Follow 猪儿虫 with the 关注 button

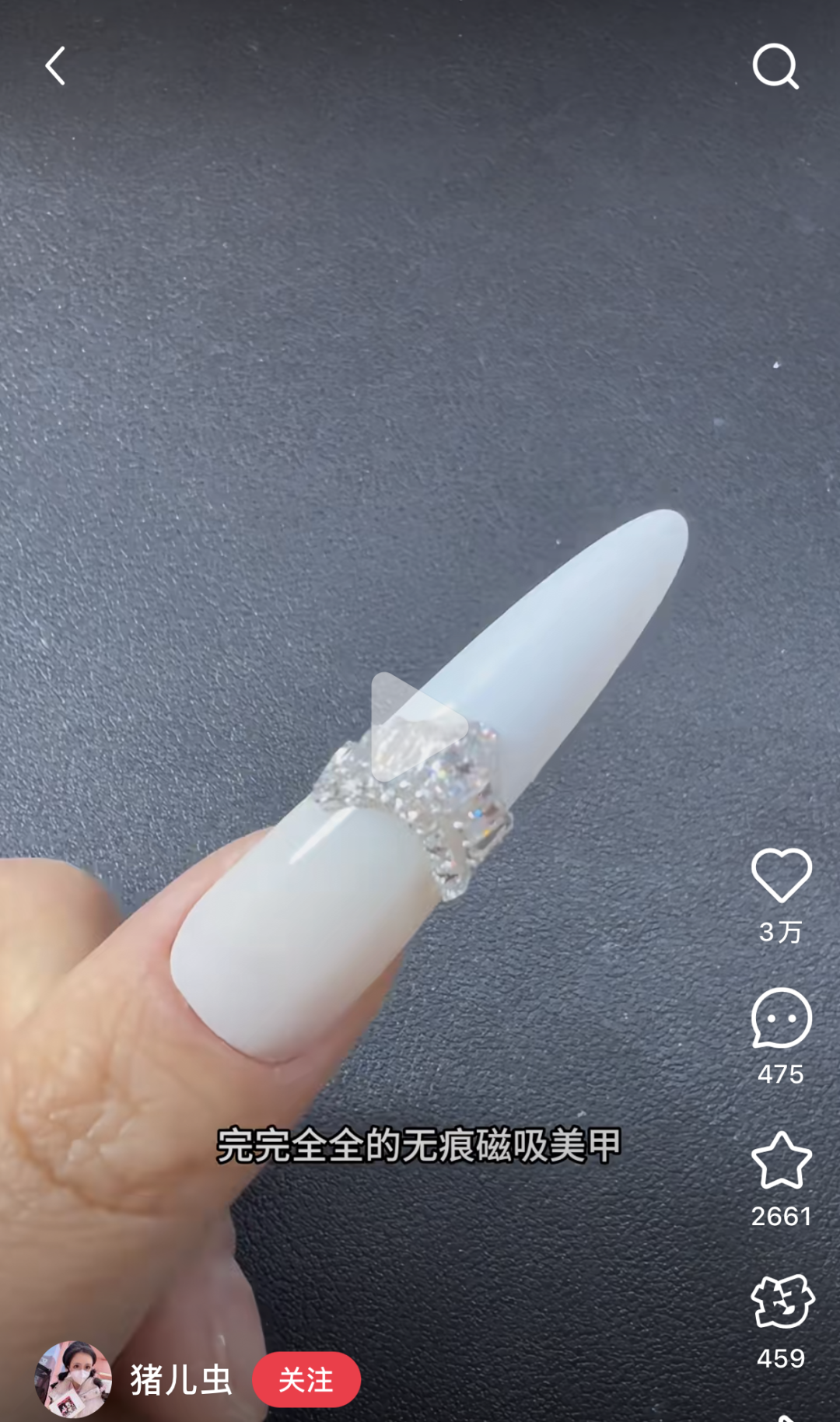(306, 1380)
